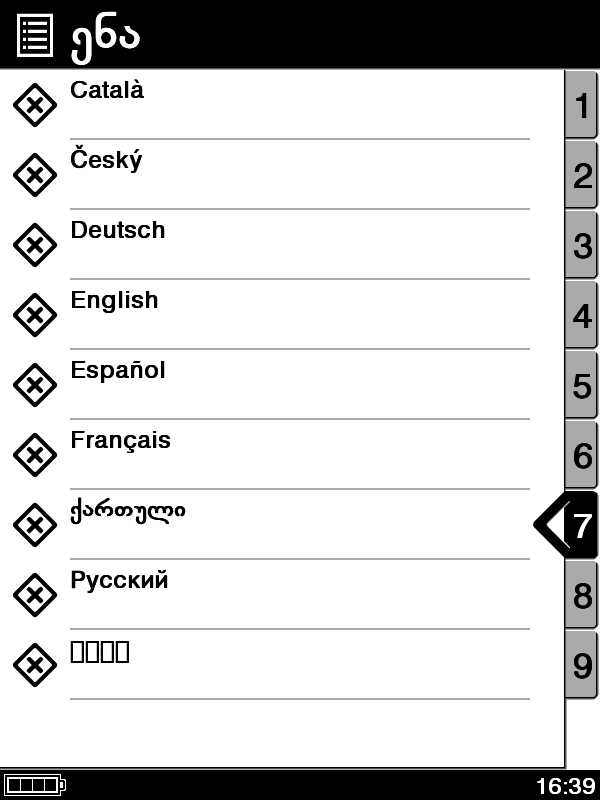Tap side tab number 6
Screen dimensions: 600x800
point(582,456)
